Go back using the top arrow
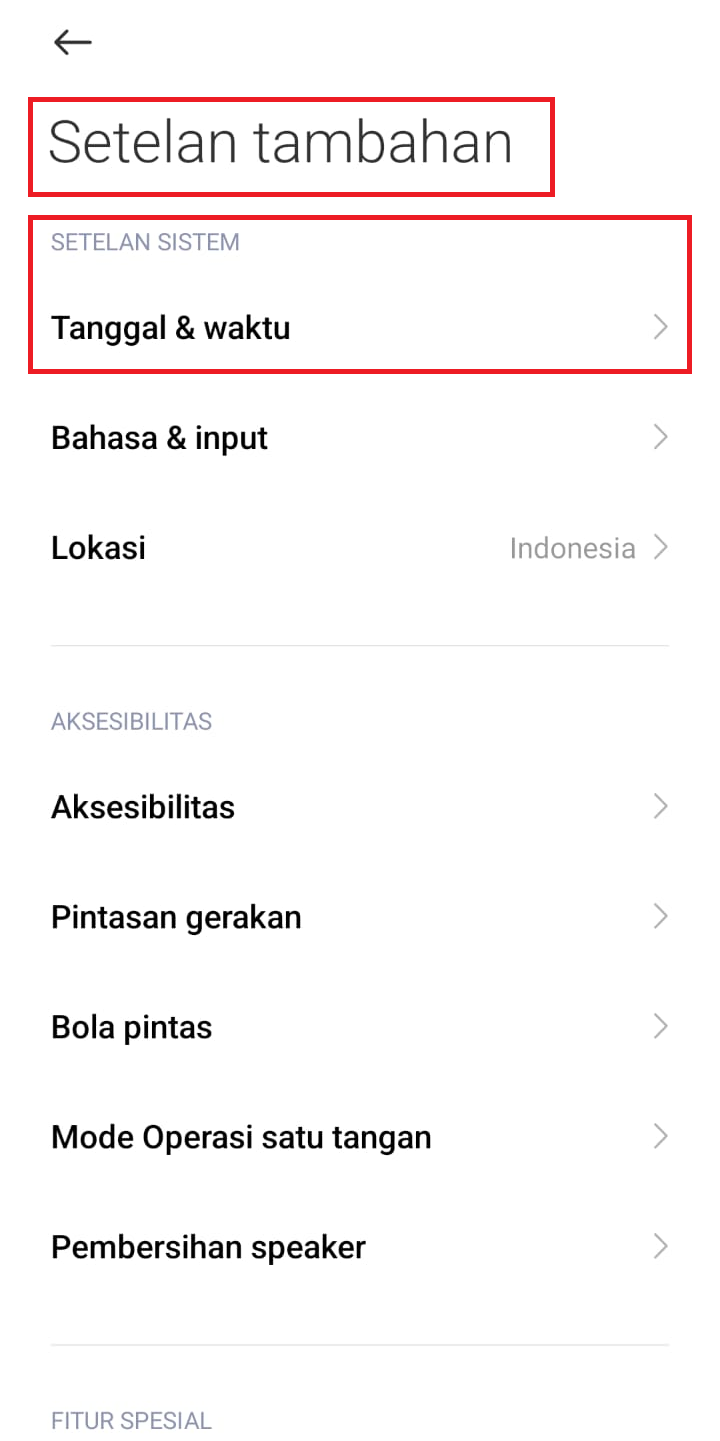The image size is (720, 1441). 73,42
